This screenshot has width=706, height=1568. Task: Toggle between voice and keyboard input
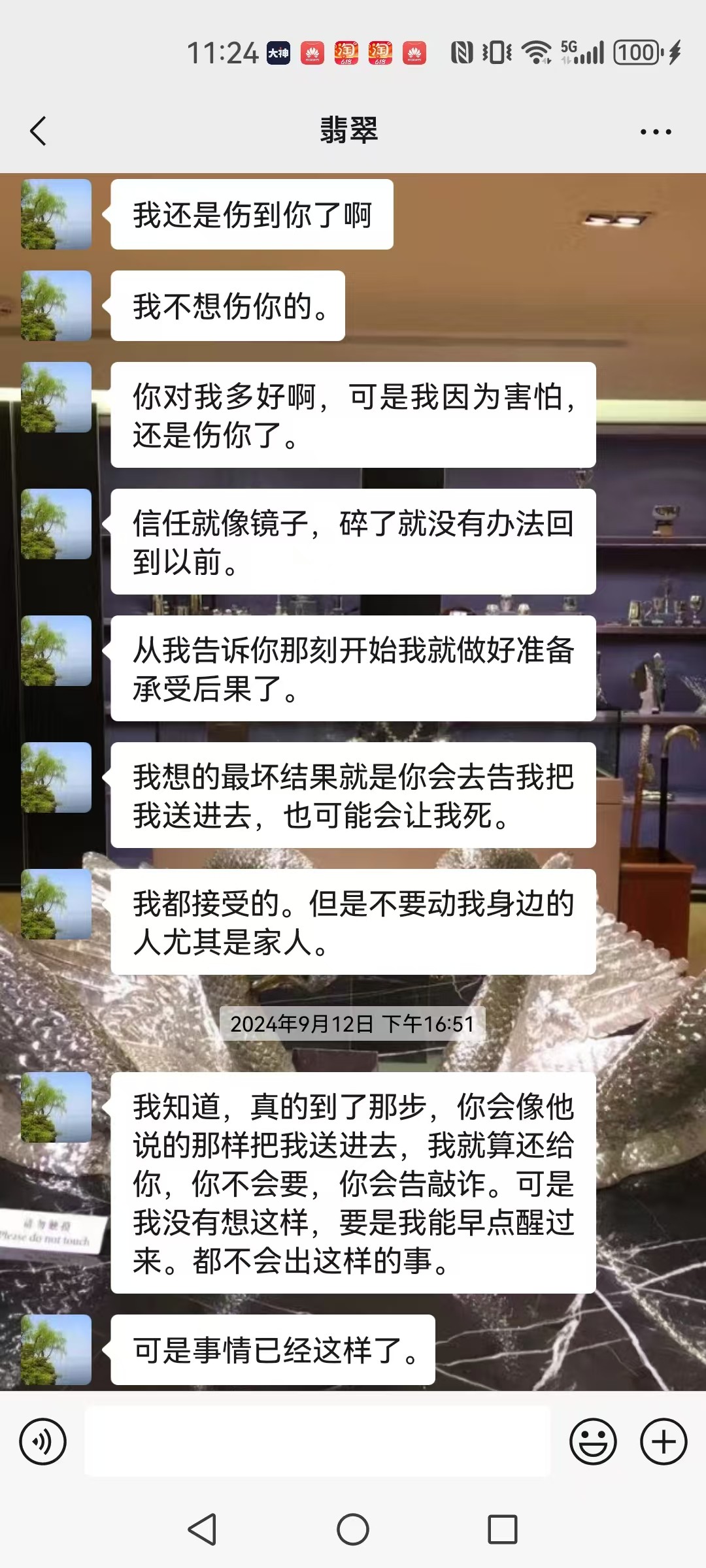[43, 1440]
